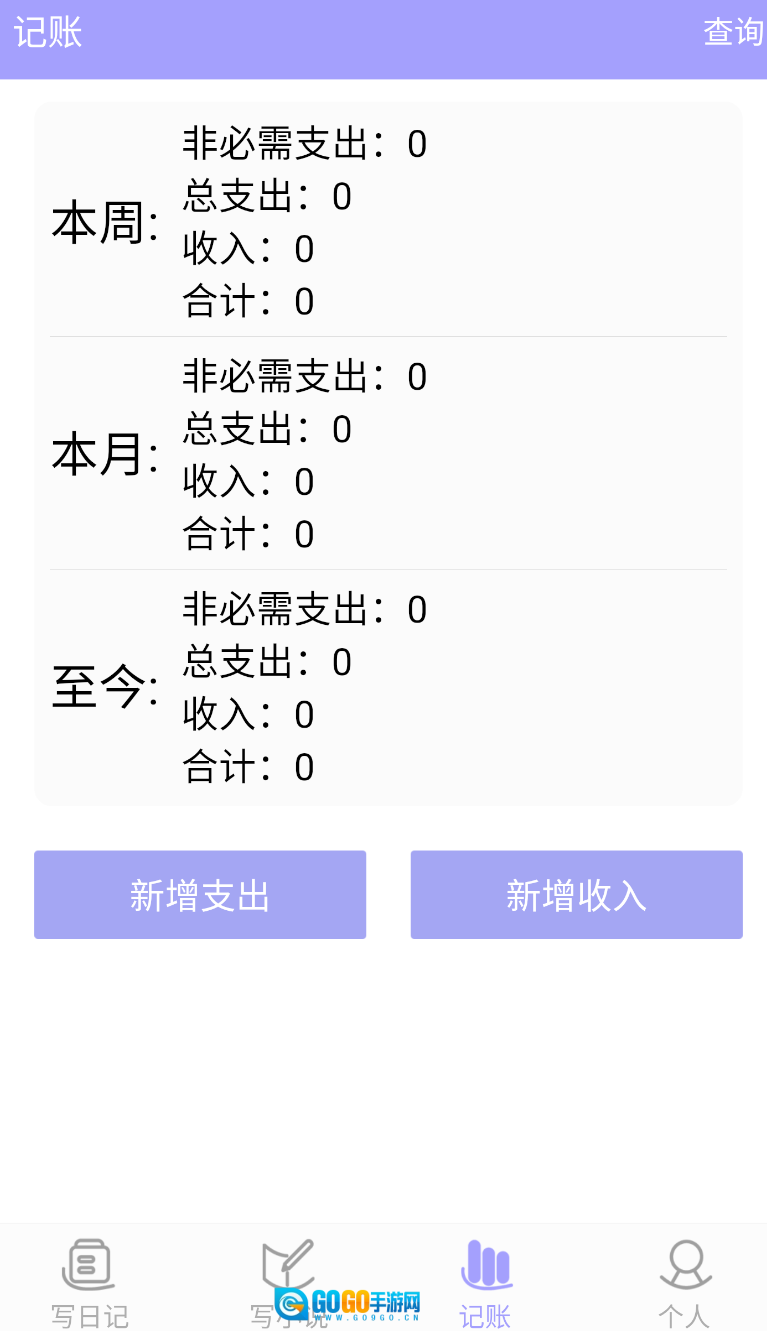Select the 记账 tab
The image size is (767, 1331).
point(486,1280)
